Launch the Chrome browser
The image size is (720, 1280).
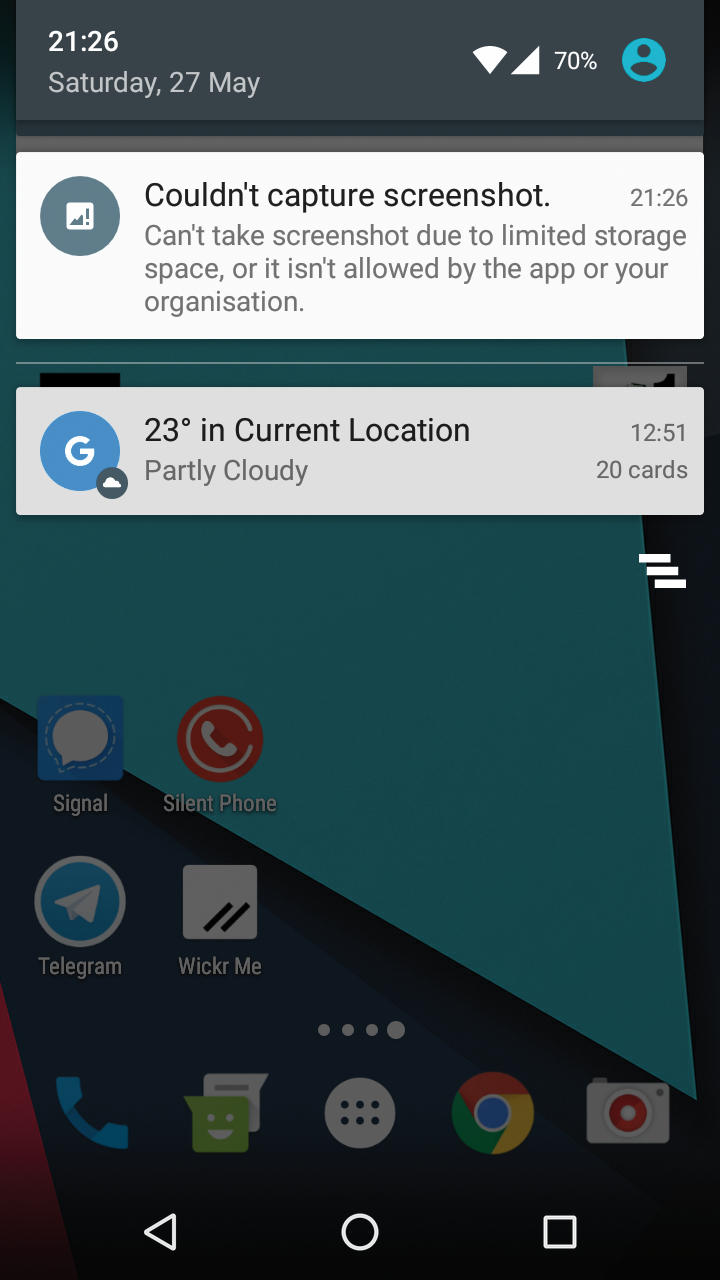(x=492, y=1113)
